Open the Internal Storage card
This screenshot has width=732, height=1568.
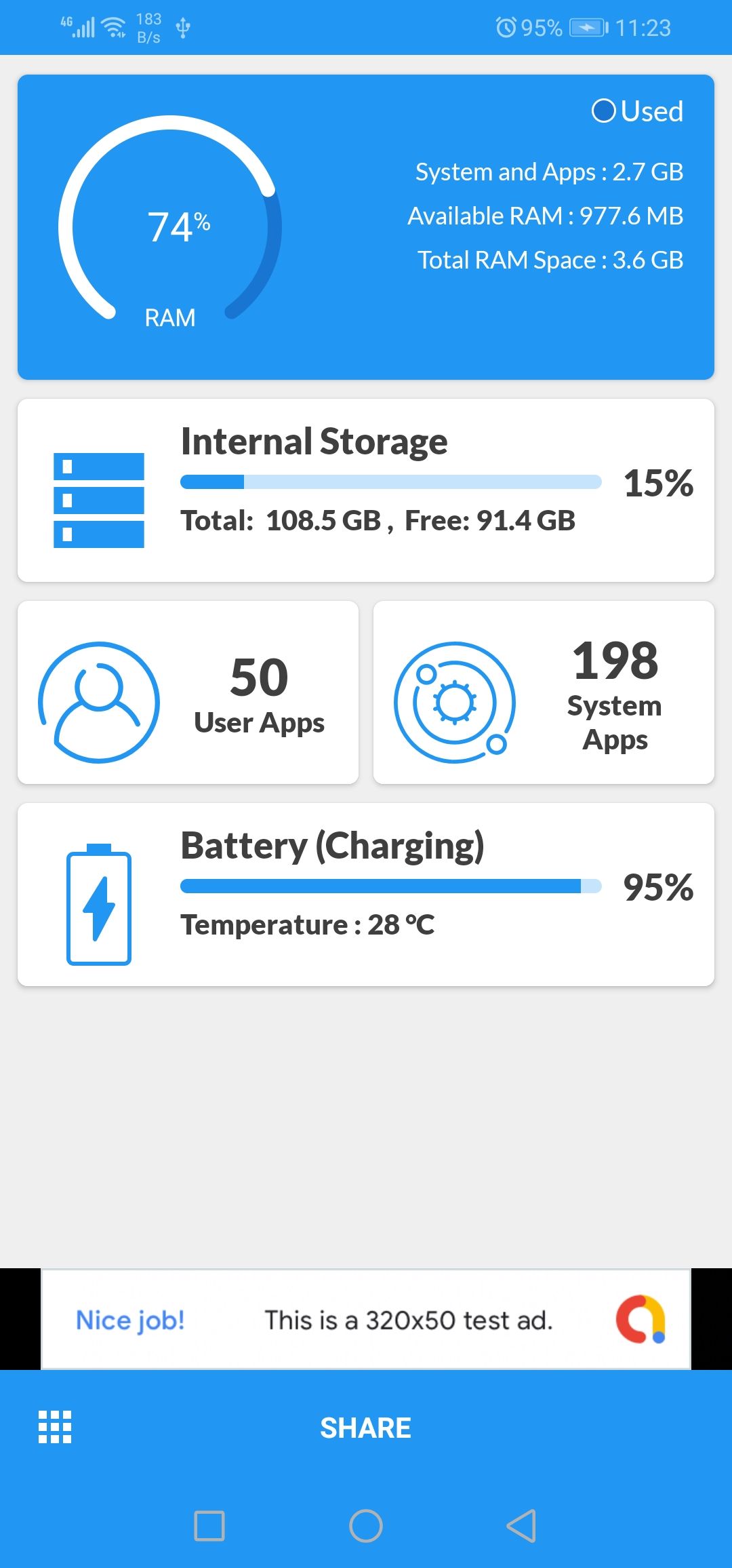[366, 490]
